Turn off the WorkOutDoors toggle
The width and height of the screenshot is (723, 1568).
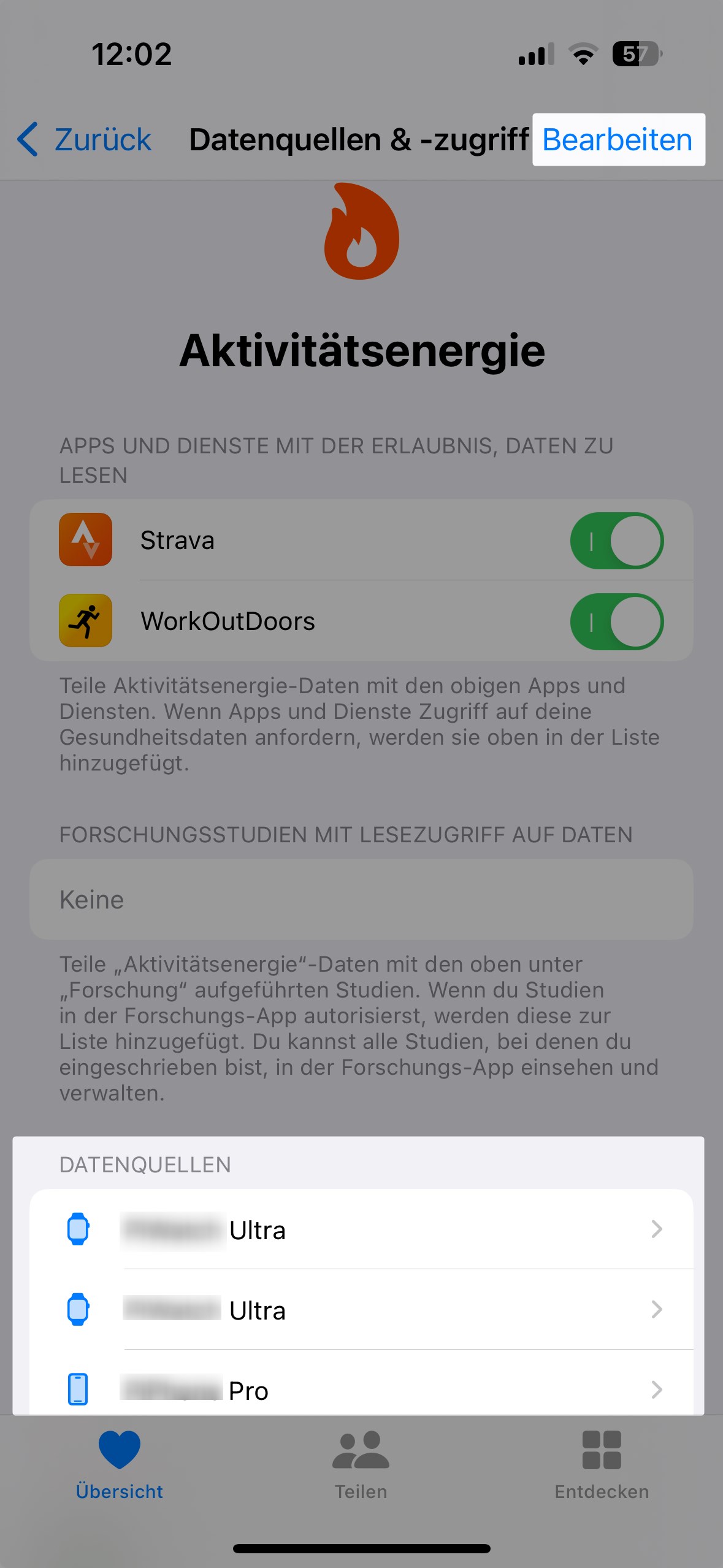pos(617,621)
